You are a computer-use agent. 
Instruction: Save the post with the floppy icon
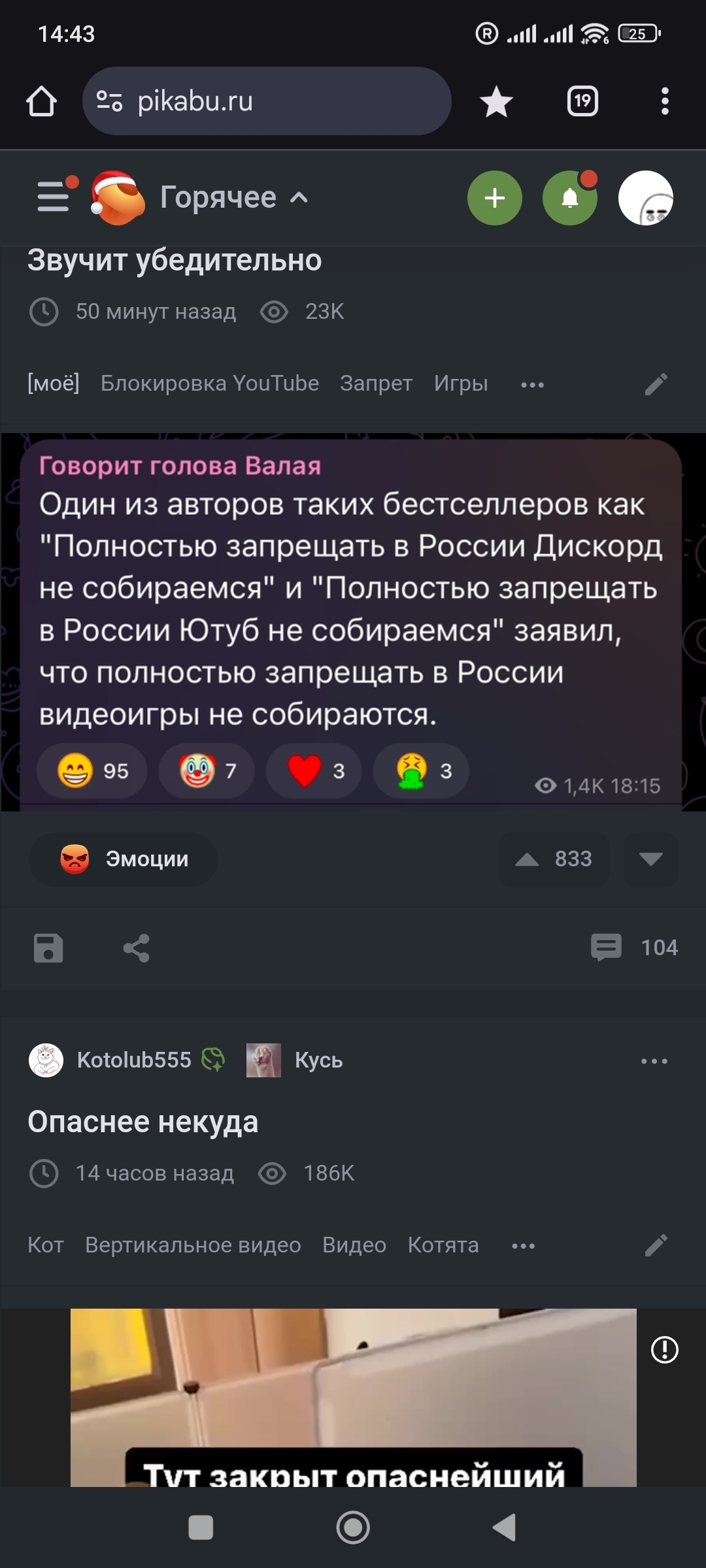[48, 948]
